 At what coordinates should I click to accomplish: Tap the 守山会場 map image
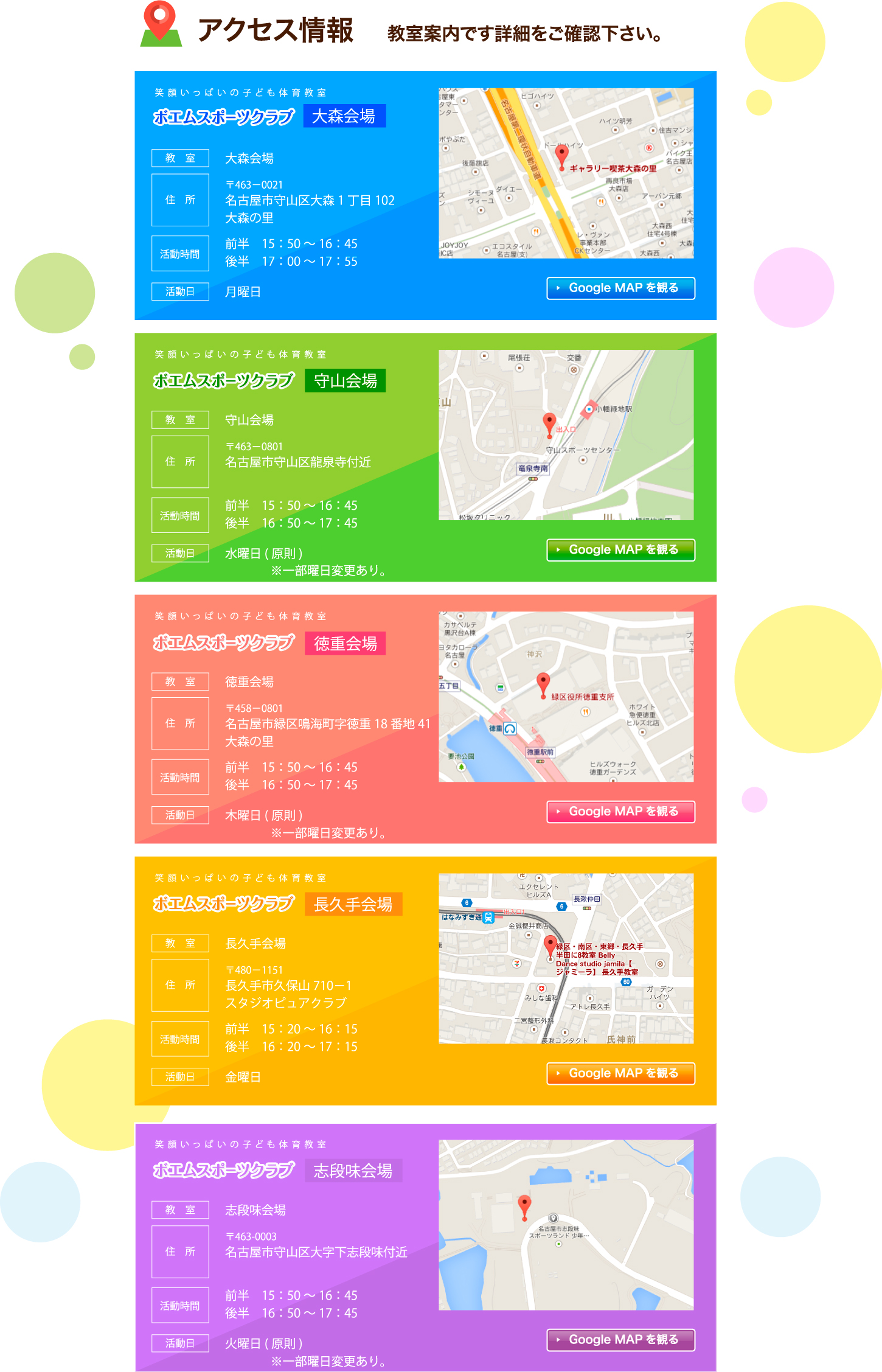[x=566, y=435]
